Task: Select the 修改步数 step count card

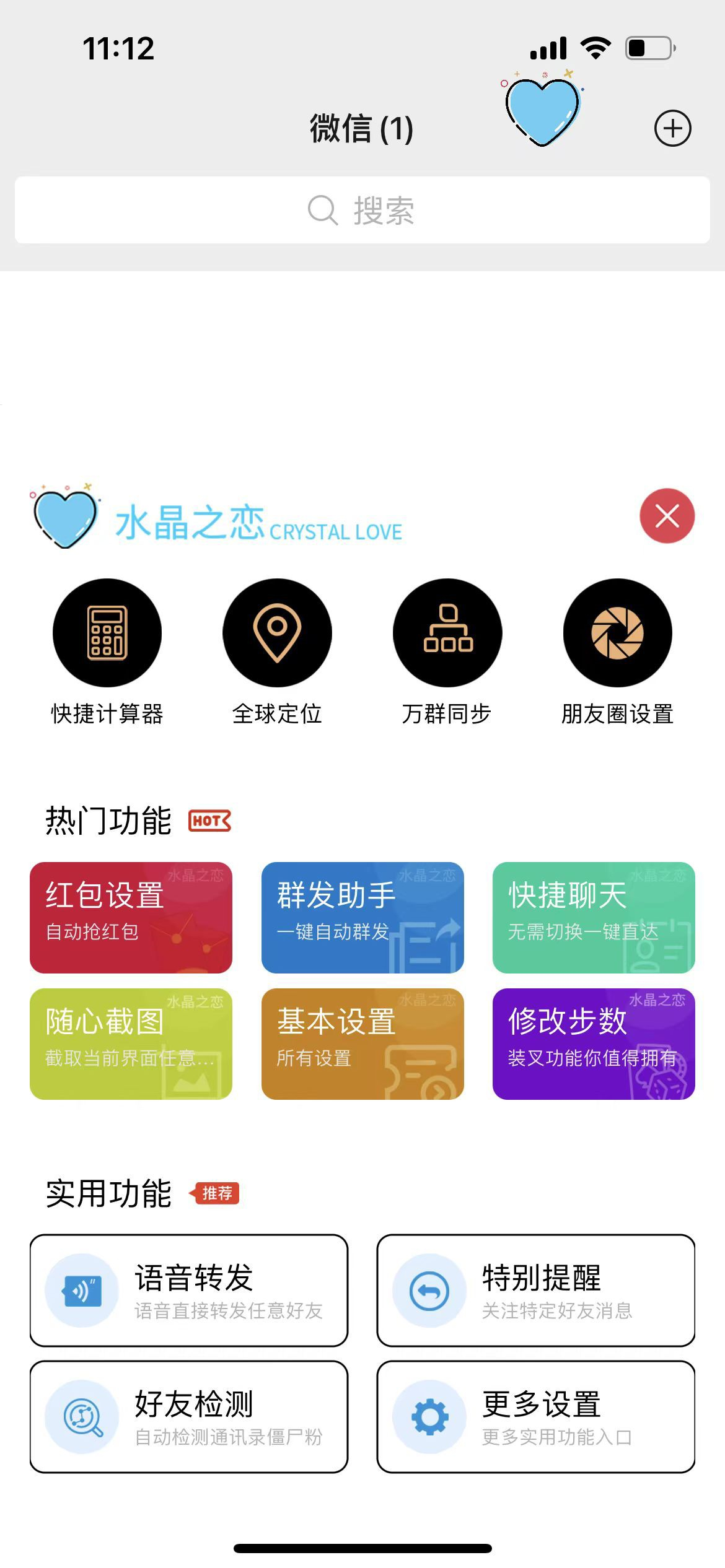Action: pyautogui.click(x=594, y=1043)
